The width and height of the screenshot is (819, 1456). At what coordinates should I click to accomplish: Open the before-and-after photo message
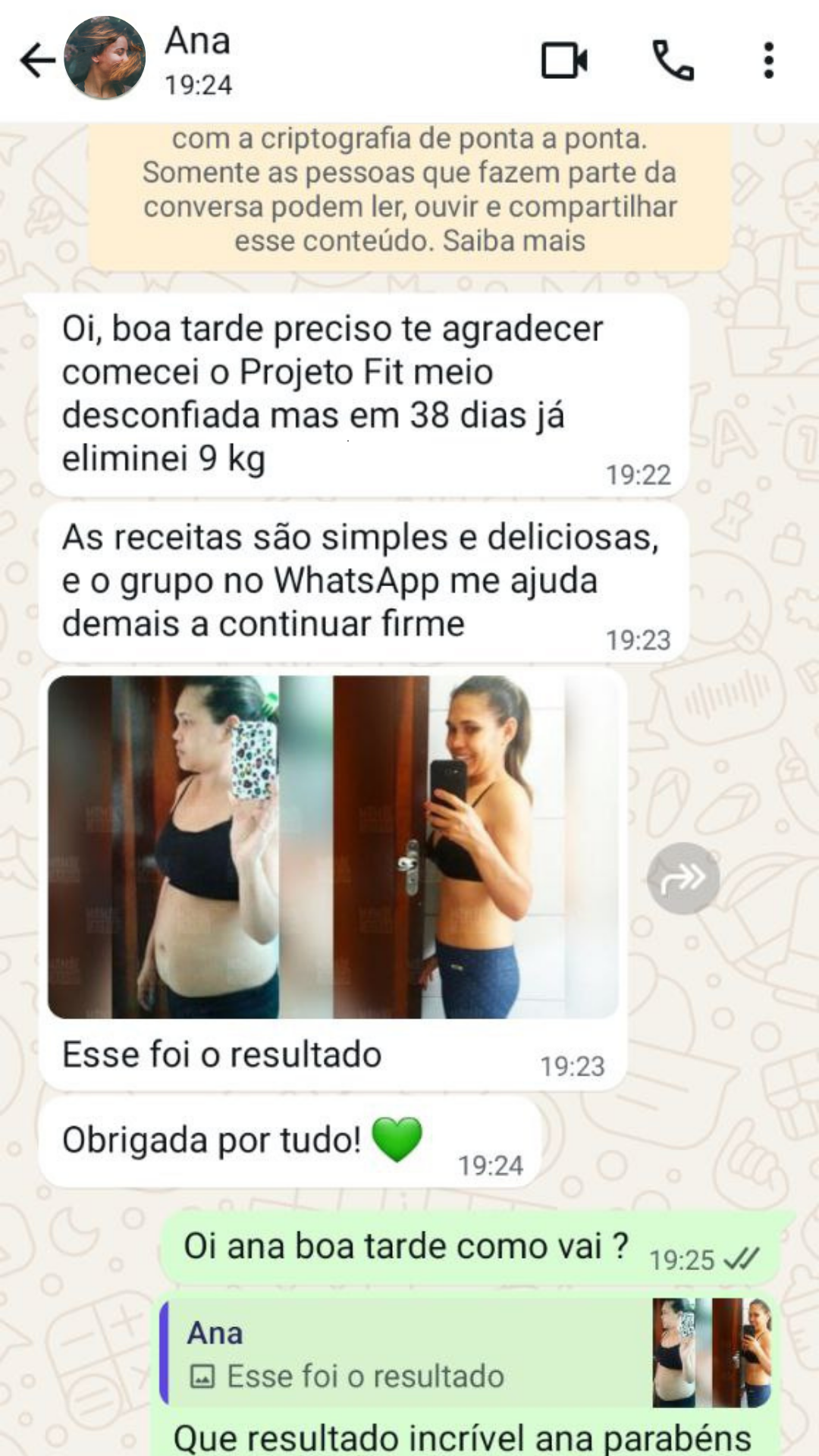(333, 846)
